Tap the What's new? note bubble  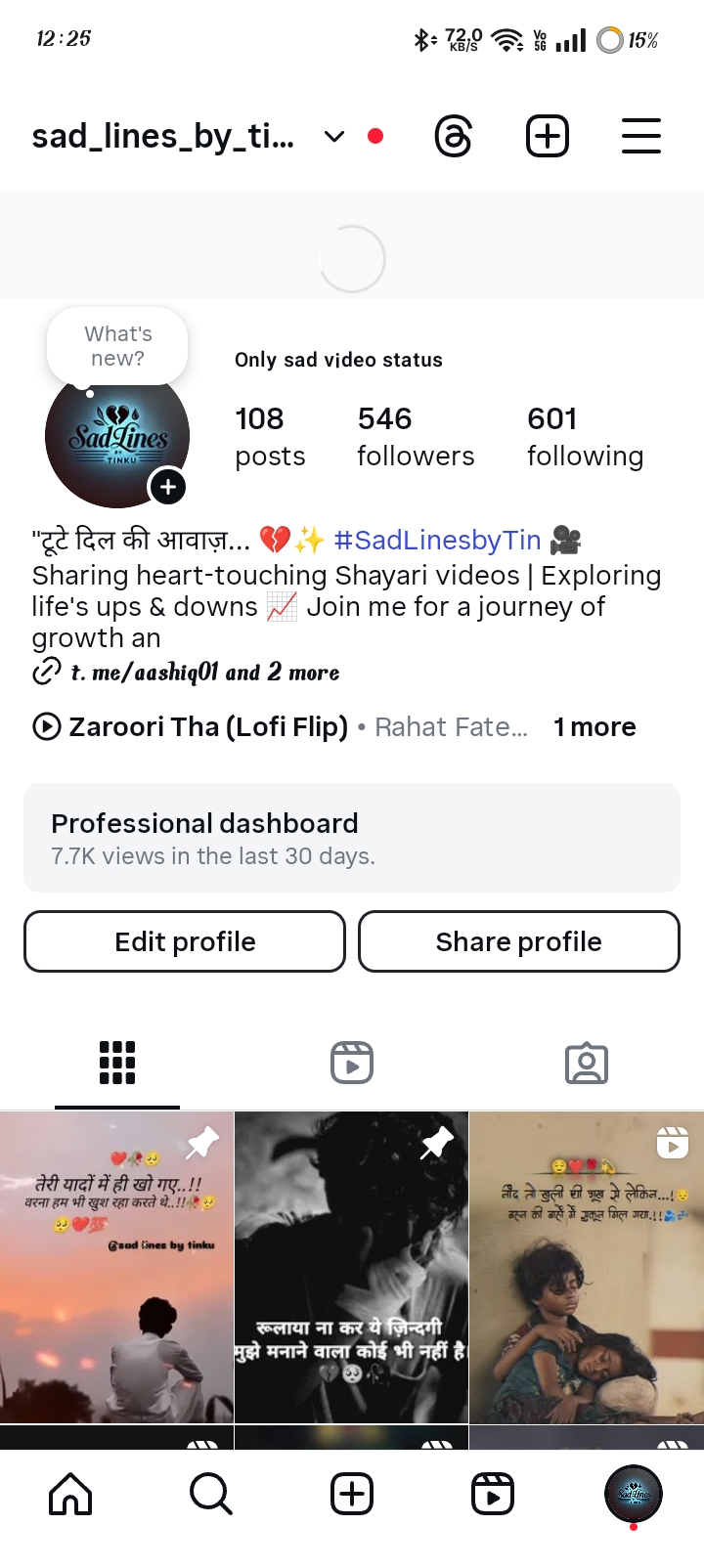pyautogui.click(x=117, y=346)
